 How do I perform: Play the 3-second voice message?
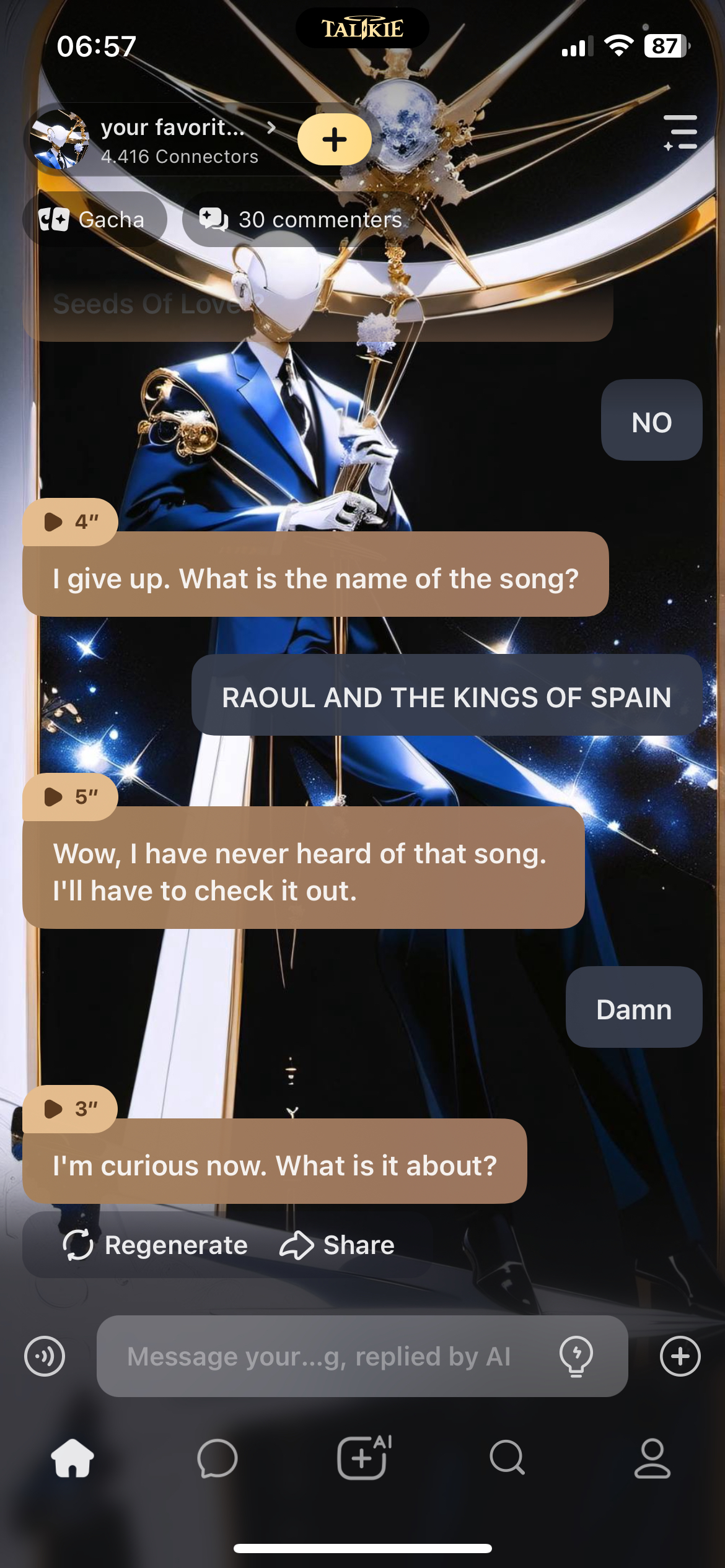click(x=69, y=1109)
